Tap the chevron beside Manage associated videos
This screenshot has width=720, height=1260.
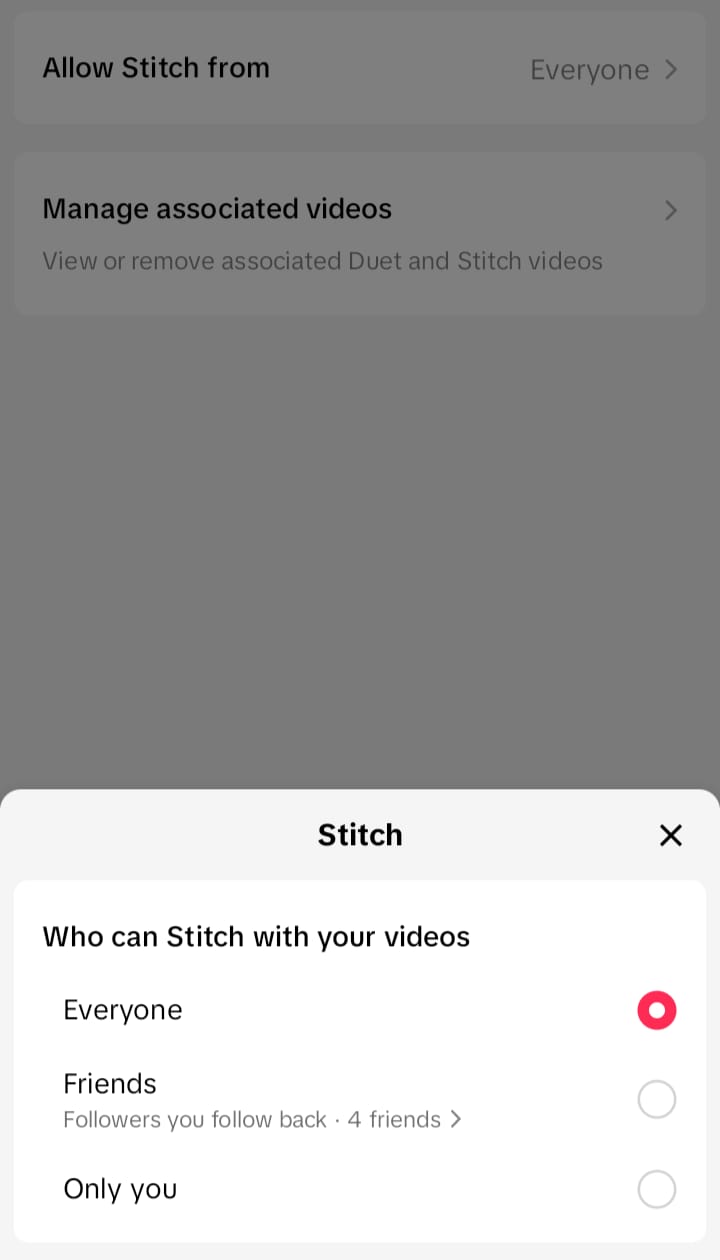coord(671,211)
